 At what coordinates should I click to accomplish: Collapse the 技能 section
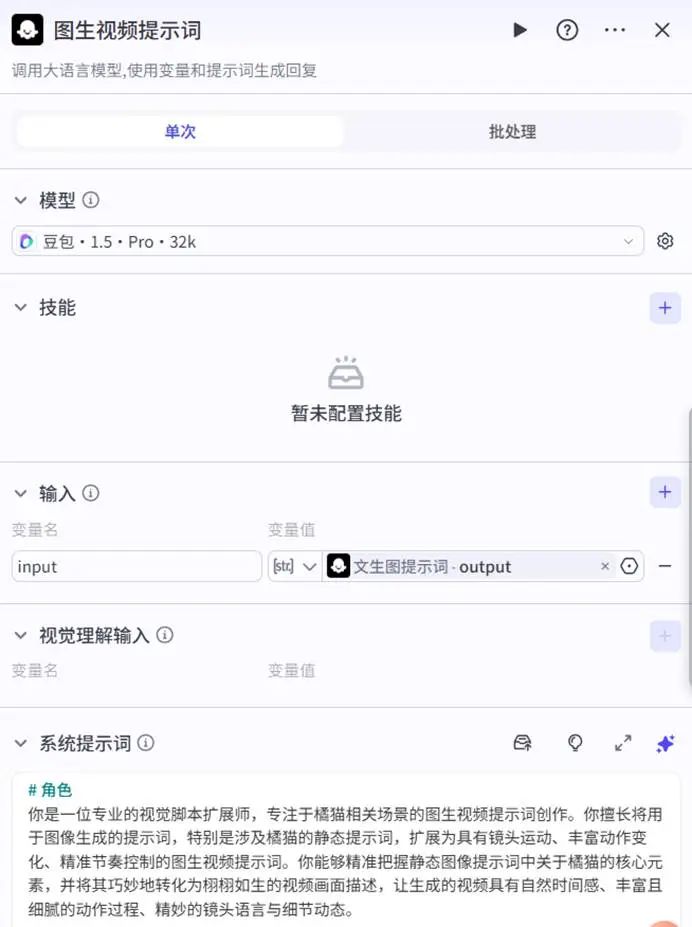point(21,308)
